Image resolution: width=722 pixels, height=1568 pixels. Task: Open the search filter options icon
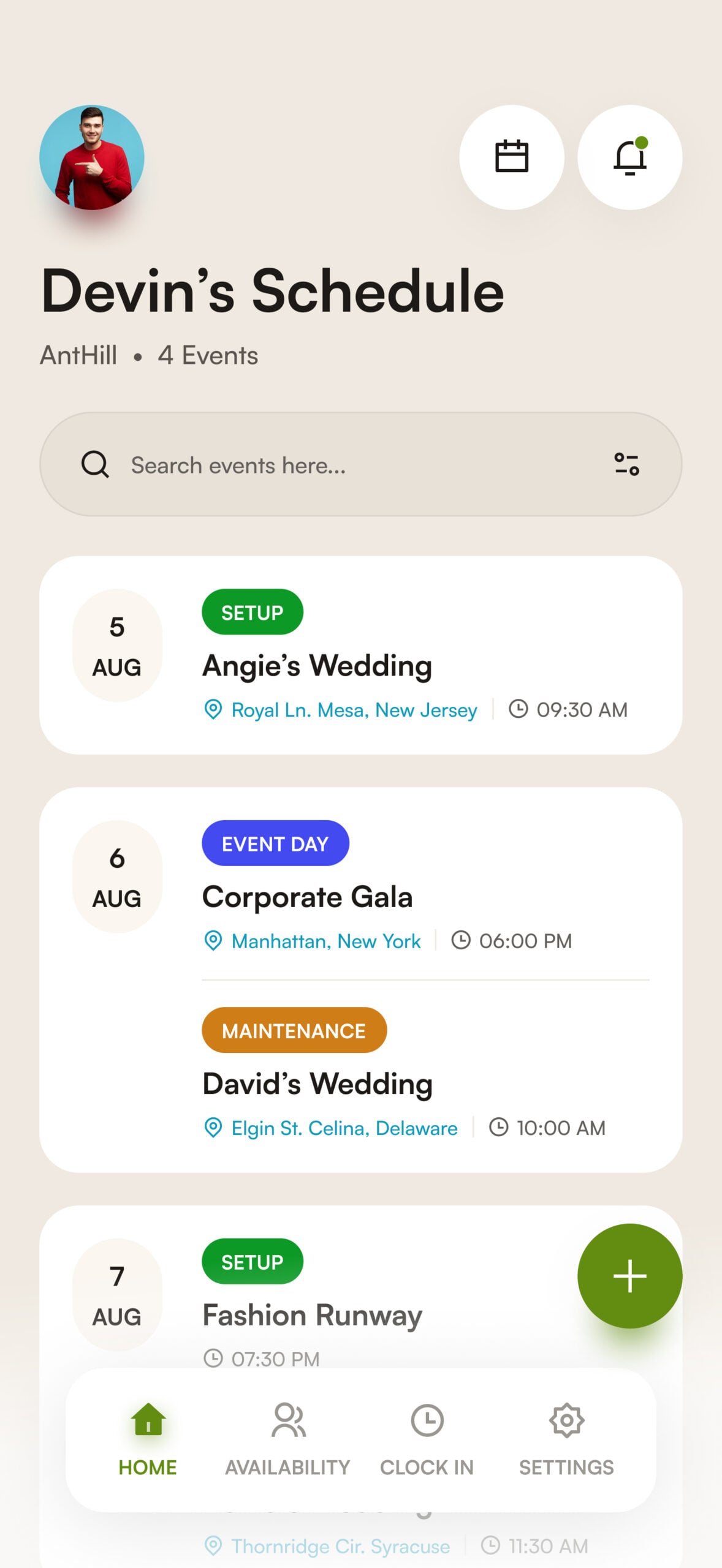[626, 464]
